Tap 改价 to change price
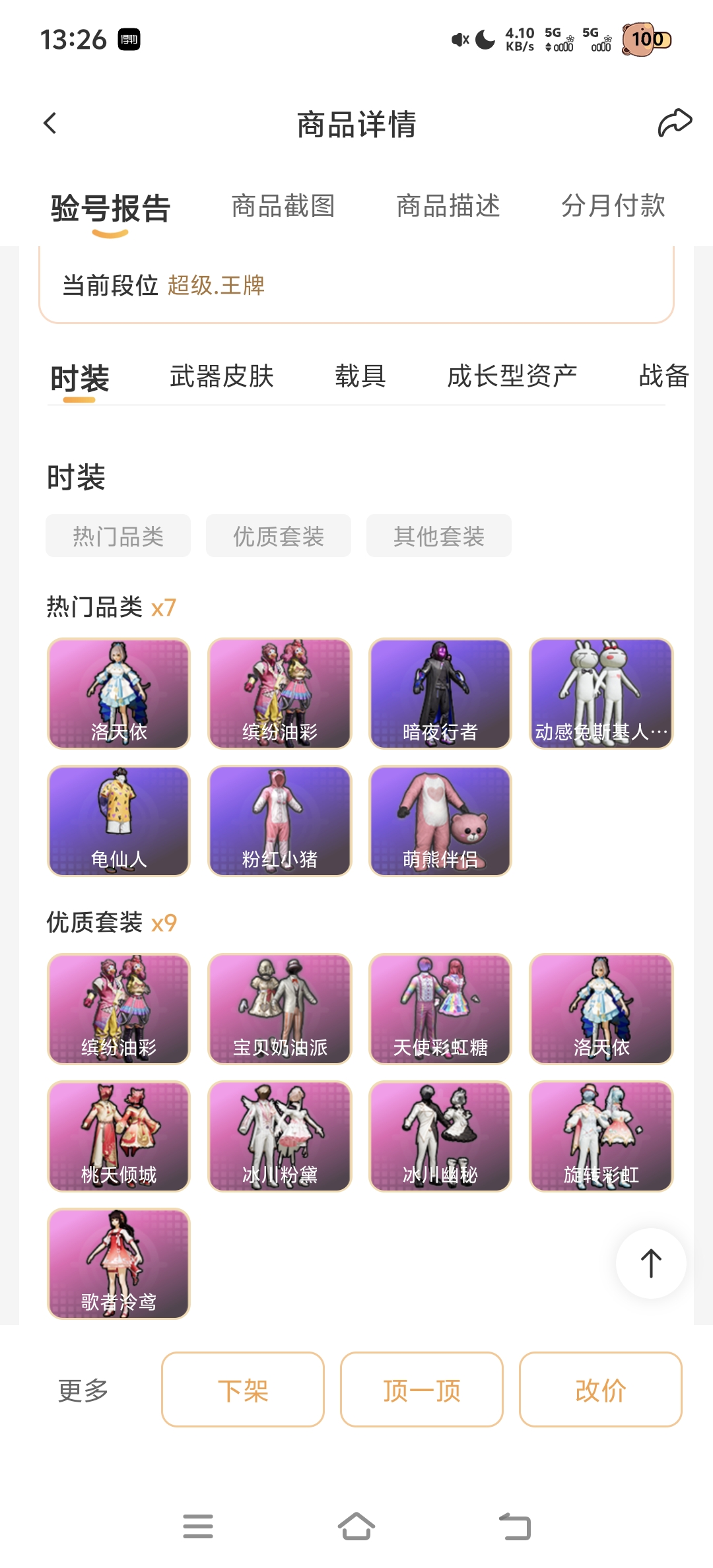This screenshot has height=1568, width=713. pyautogui.click(x=601, y=1390)
